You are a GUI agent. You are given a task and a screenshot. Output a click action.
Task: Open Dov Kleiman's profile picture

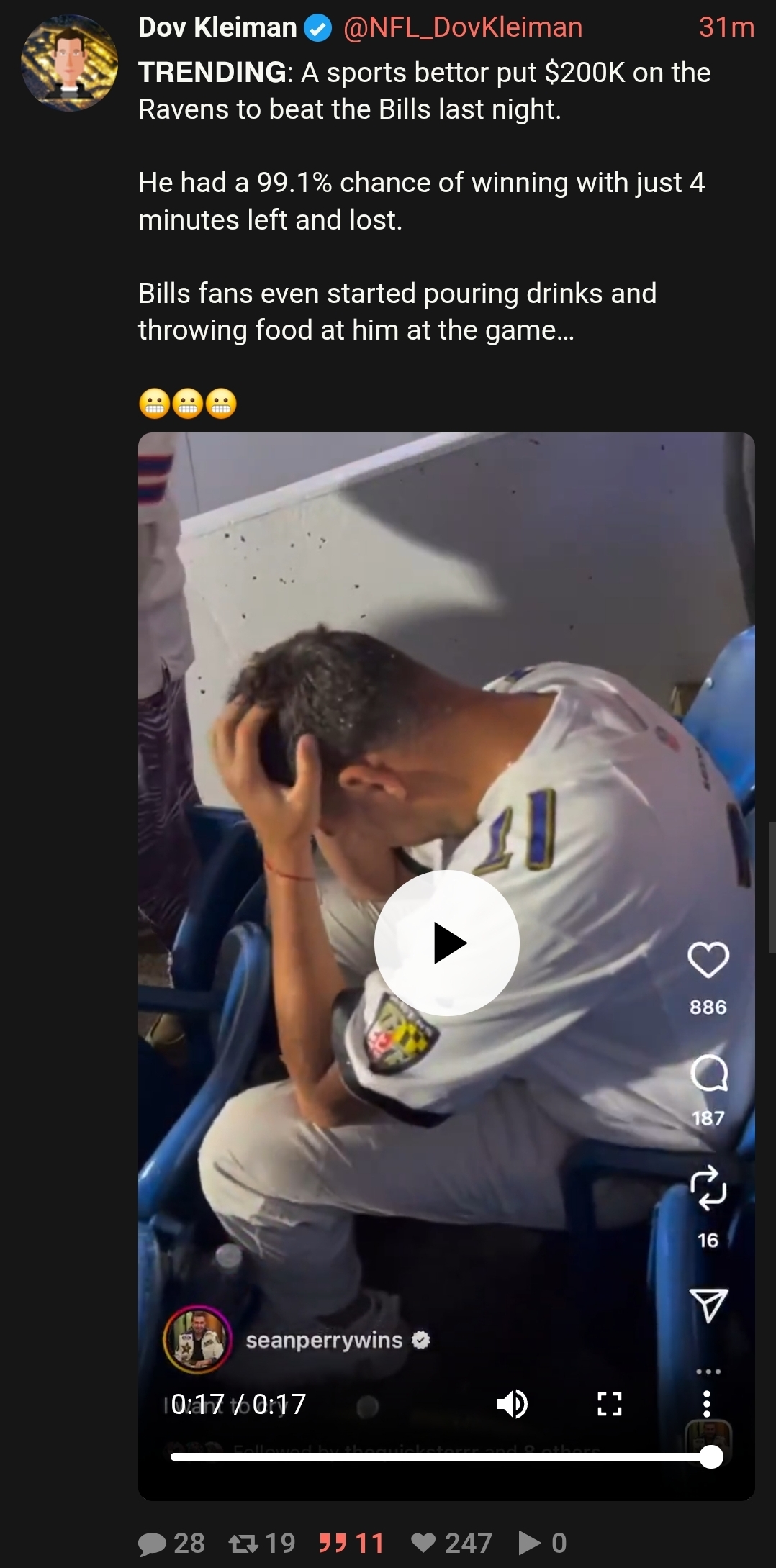(x=70, y=63)
